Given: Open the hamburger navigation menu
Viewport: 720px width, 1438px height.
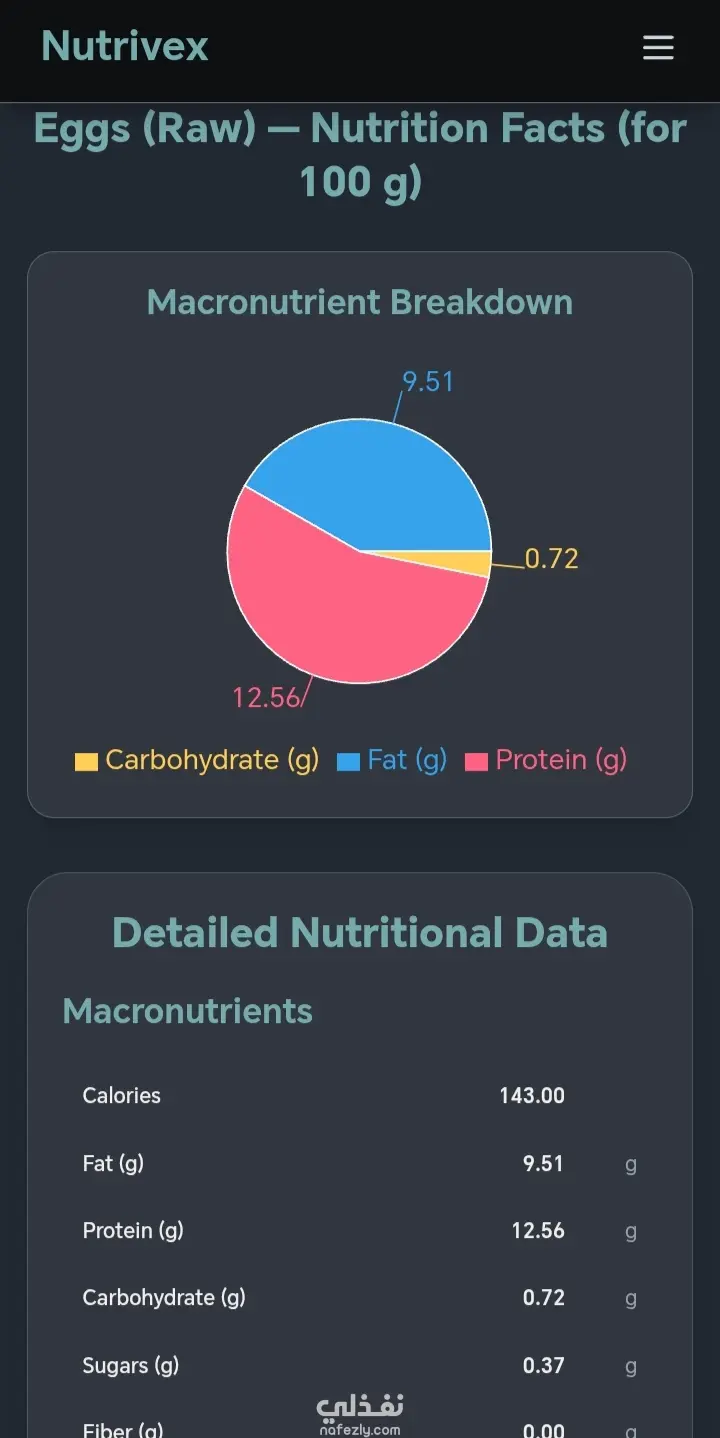Looking at the screenshot, I should (658, 47).
